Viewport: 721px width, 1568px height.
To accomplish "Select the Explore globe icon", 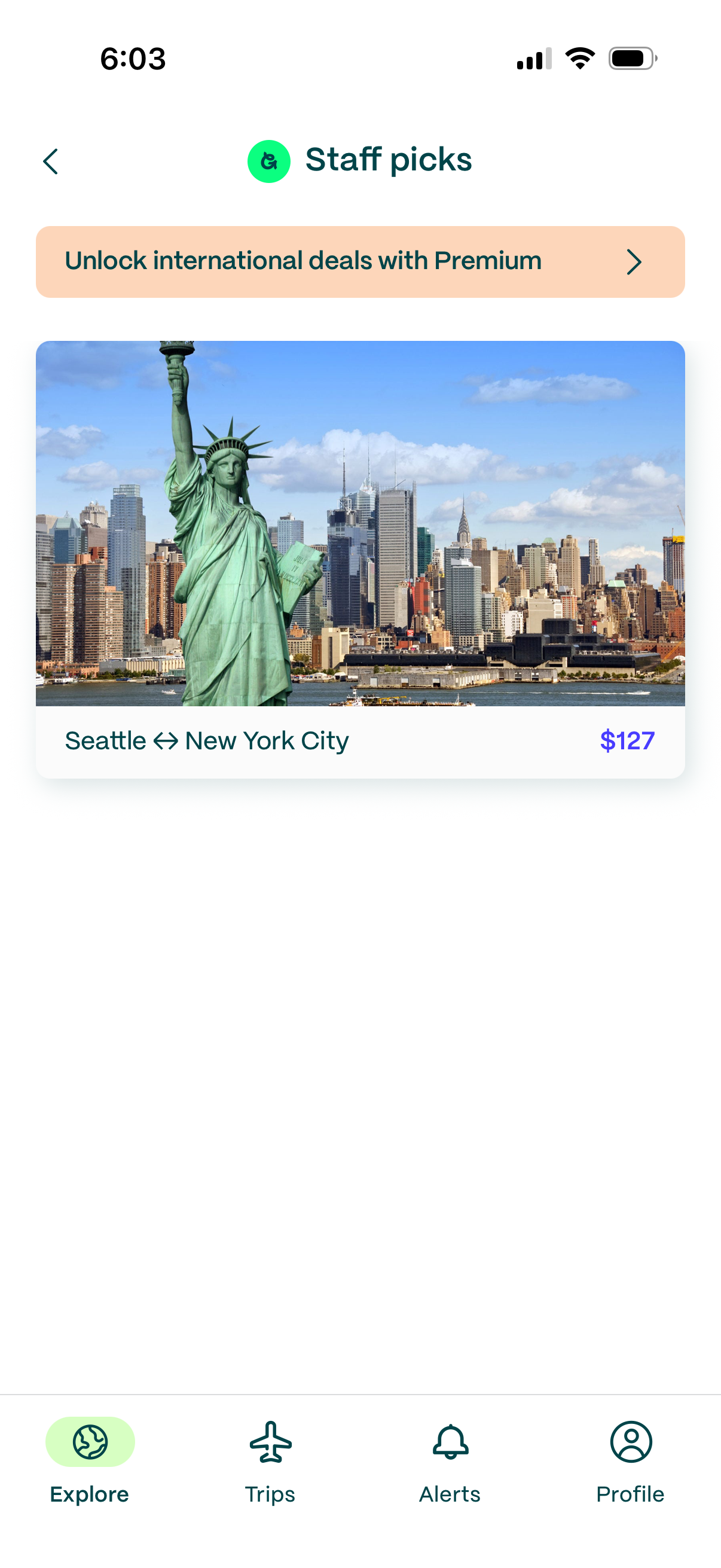I will (x=90, y=1441).
